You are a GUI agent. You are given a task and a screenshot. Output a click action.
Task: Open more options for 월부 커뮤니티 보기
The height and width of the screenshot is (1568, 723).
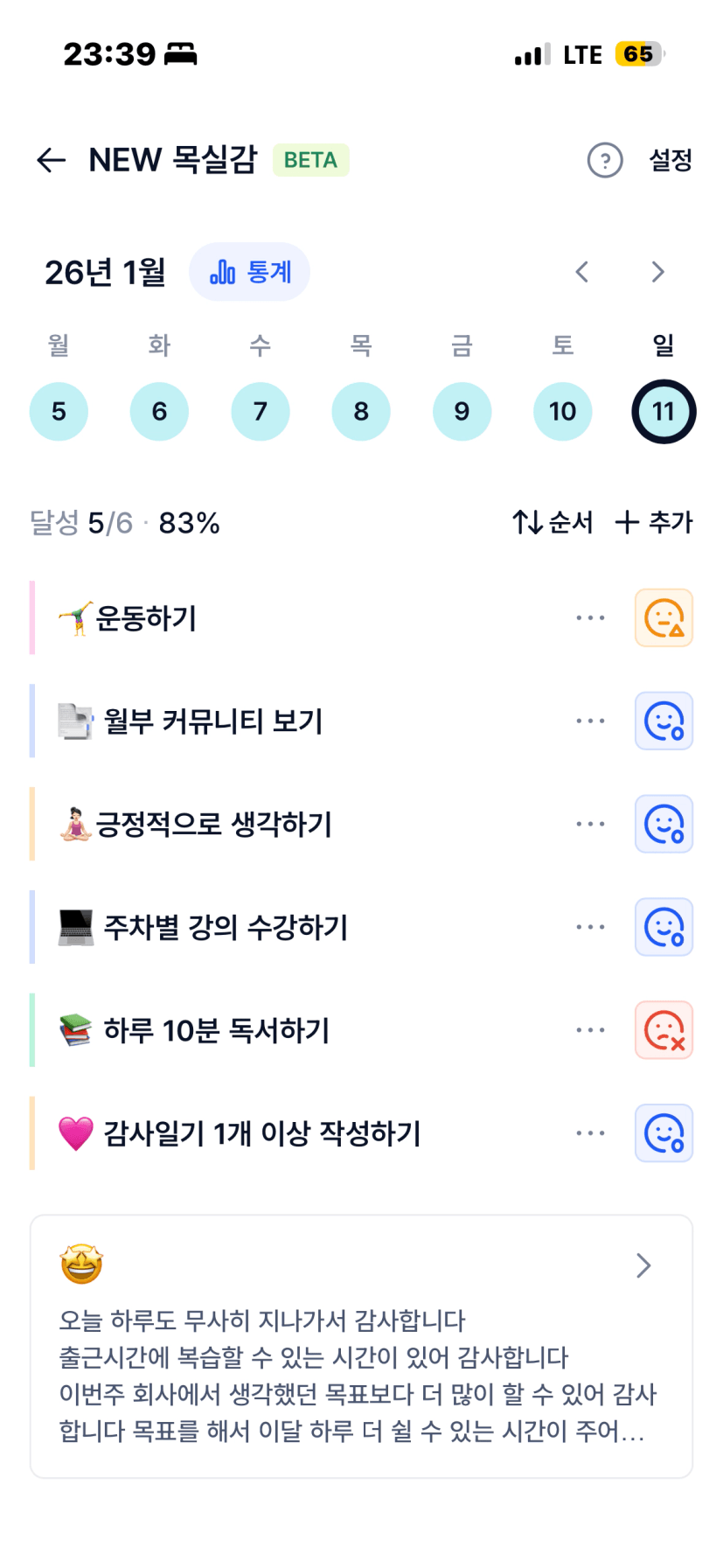[x=590, y=721]
